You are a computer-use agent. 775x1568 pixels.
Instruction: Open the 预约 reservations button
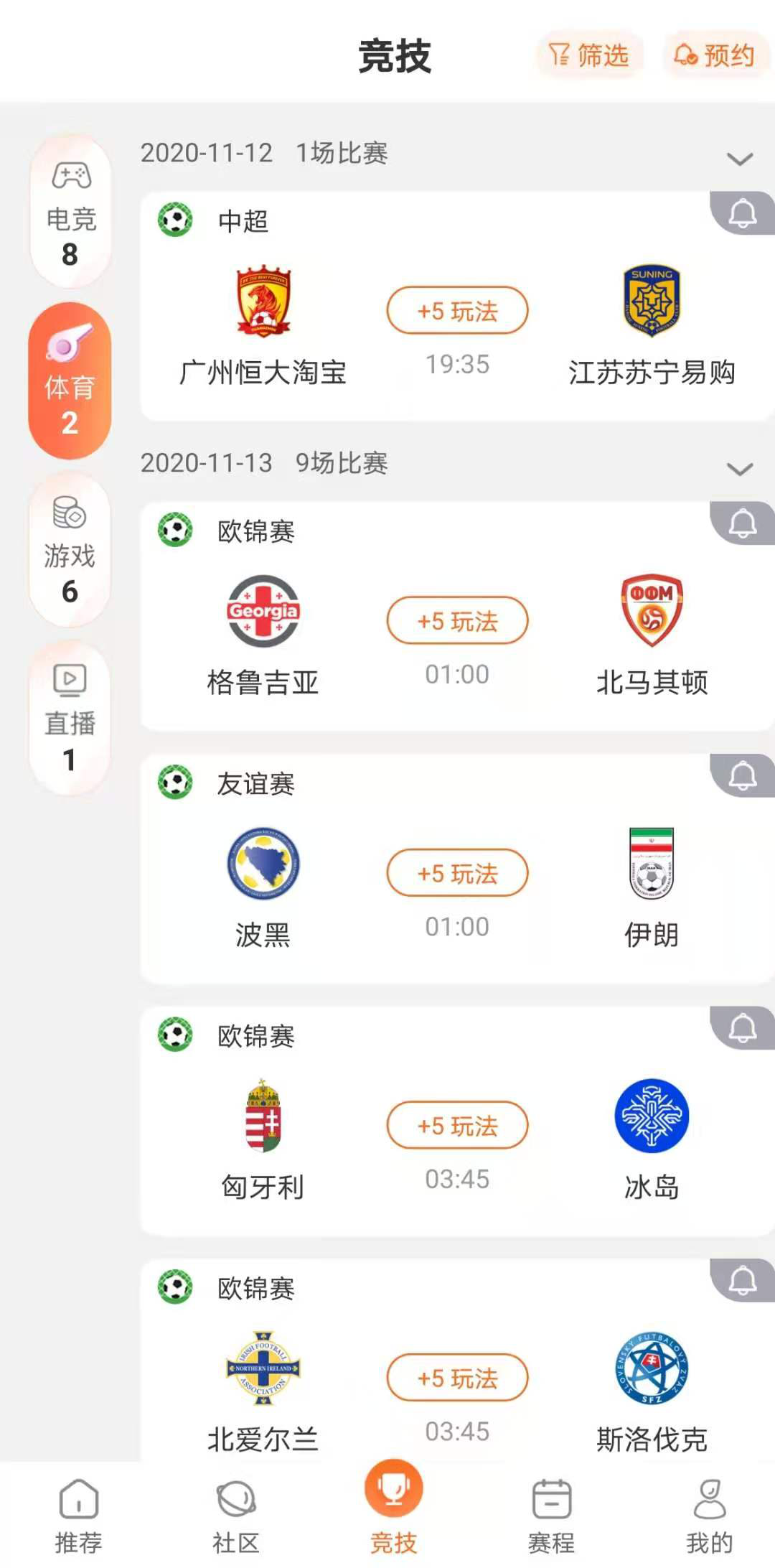[715, 55]
